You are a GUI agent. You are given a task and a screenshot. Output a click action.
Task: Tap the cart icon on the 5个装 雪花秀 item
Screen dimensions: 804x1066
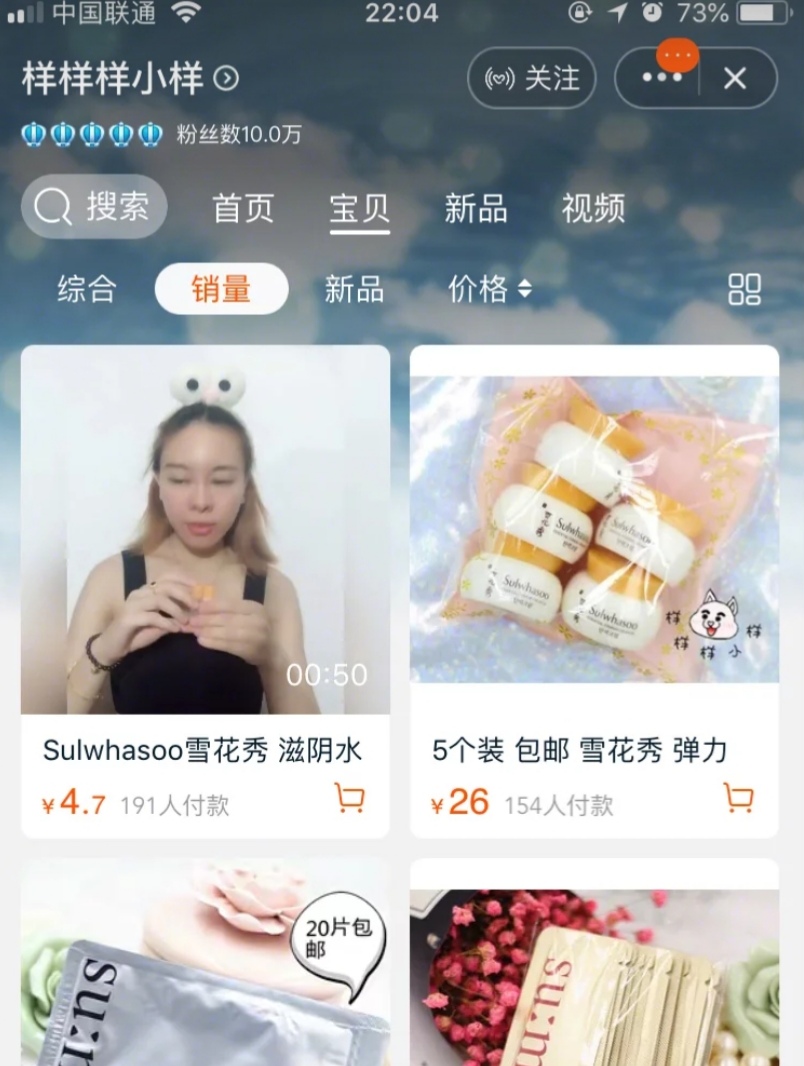pos(737,799)
